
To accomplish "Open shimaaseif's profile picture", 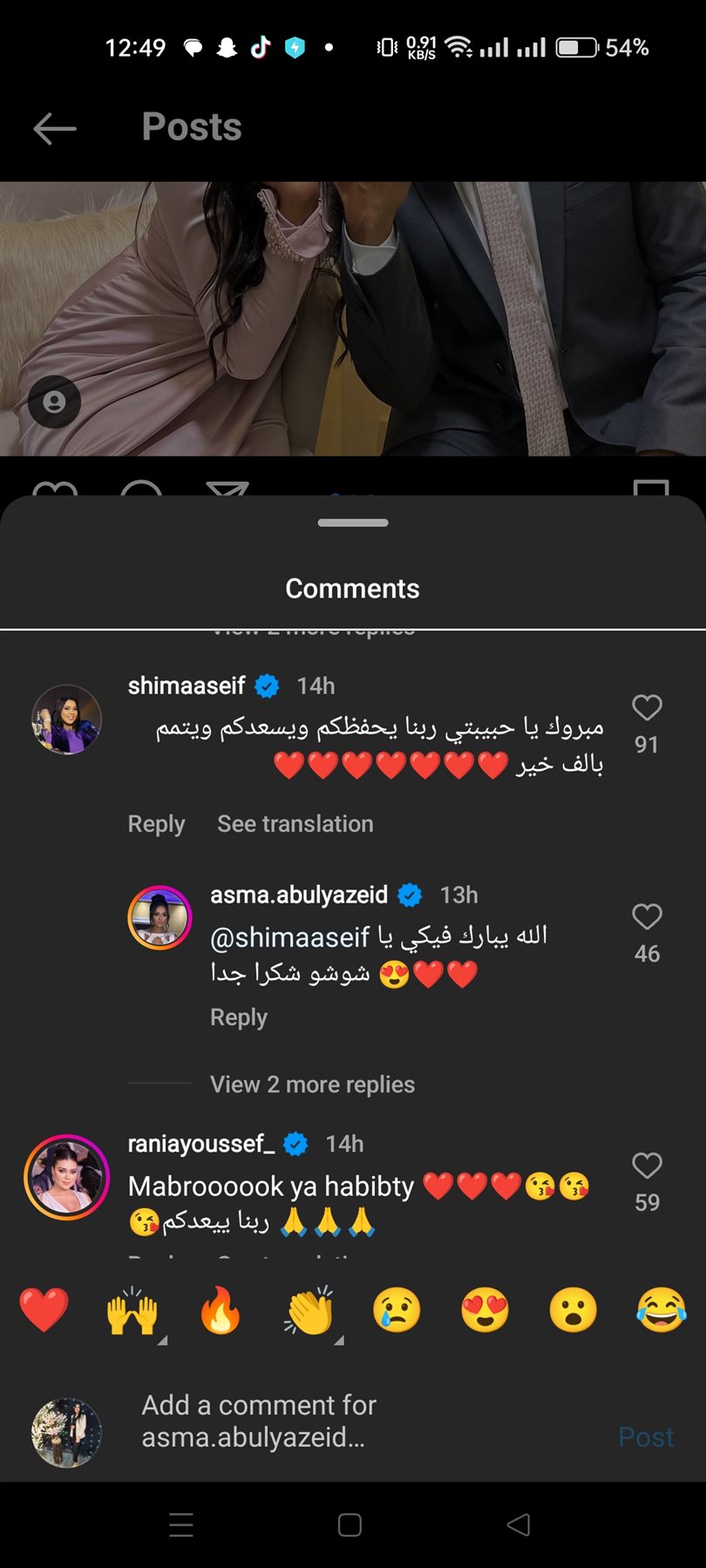I will pos(66,720).
